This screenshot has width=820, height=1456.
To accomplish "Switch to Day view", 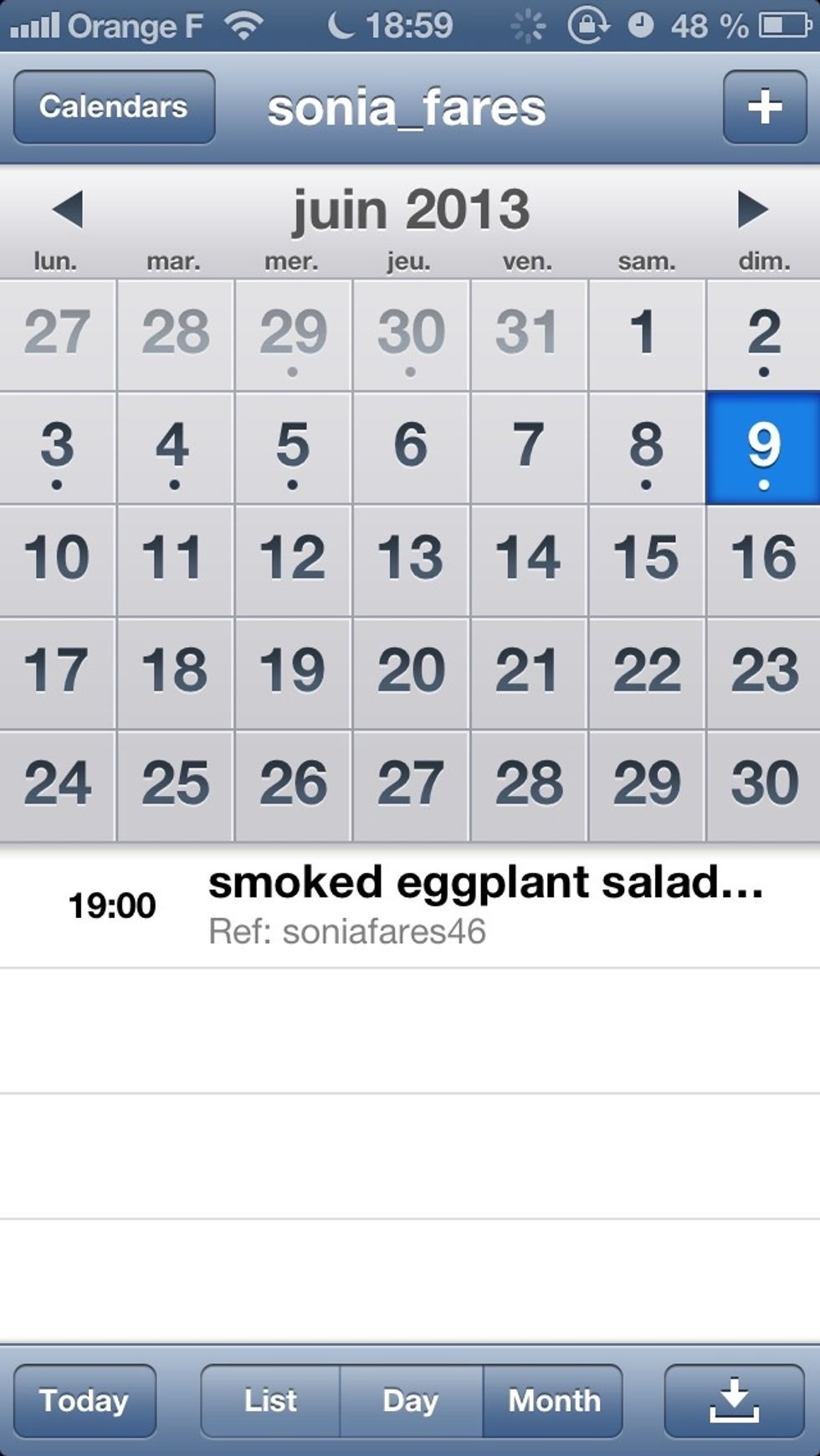I will [411, 1401].
